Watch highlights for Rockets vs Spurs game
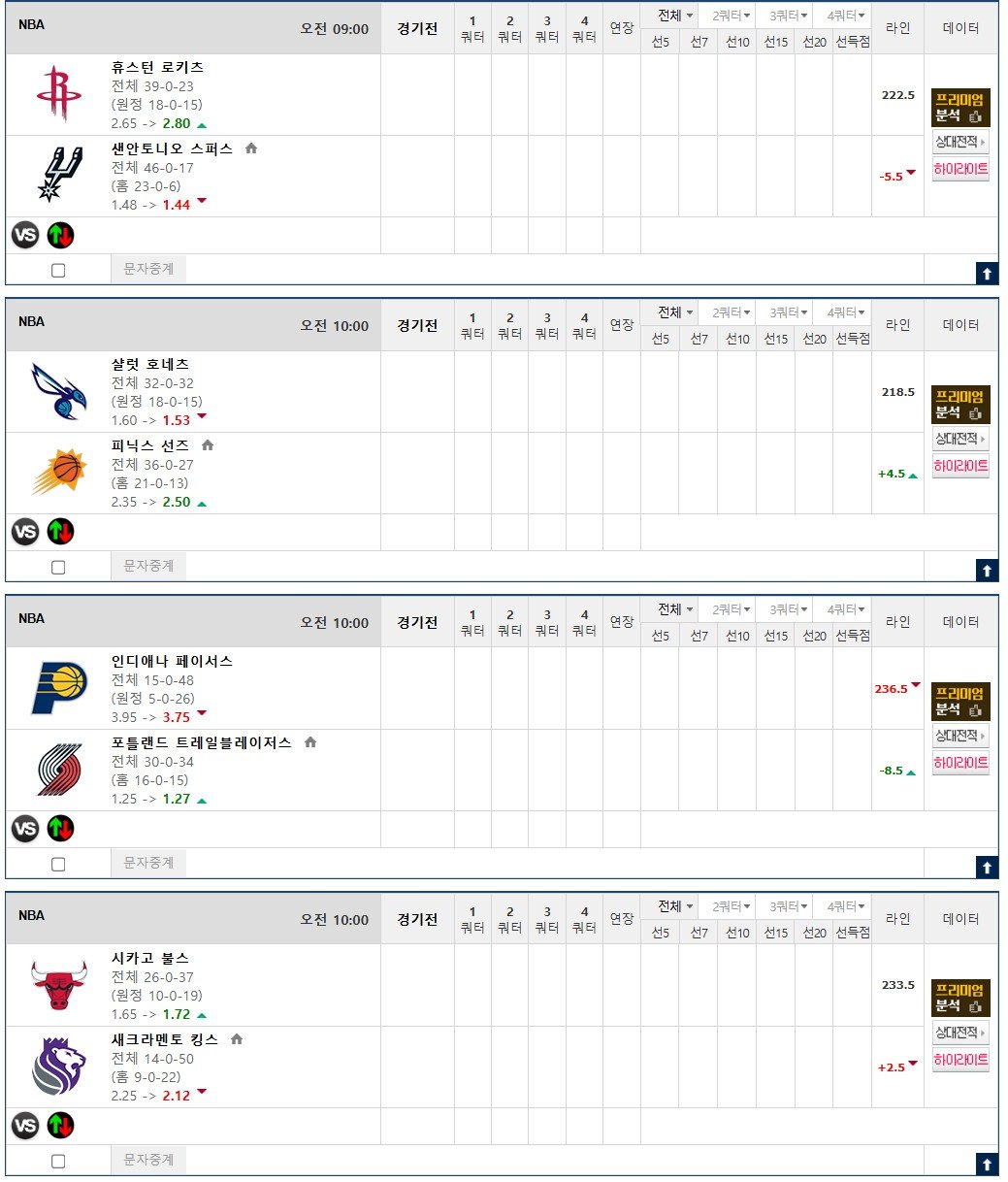The height and width of the screenshot is (1182, 1008). point(959,169)
